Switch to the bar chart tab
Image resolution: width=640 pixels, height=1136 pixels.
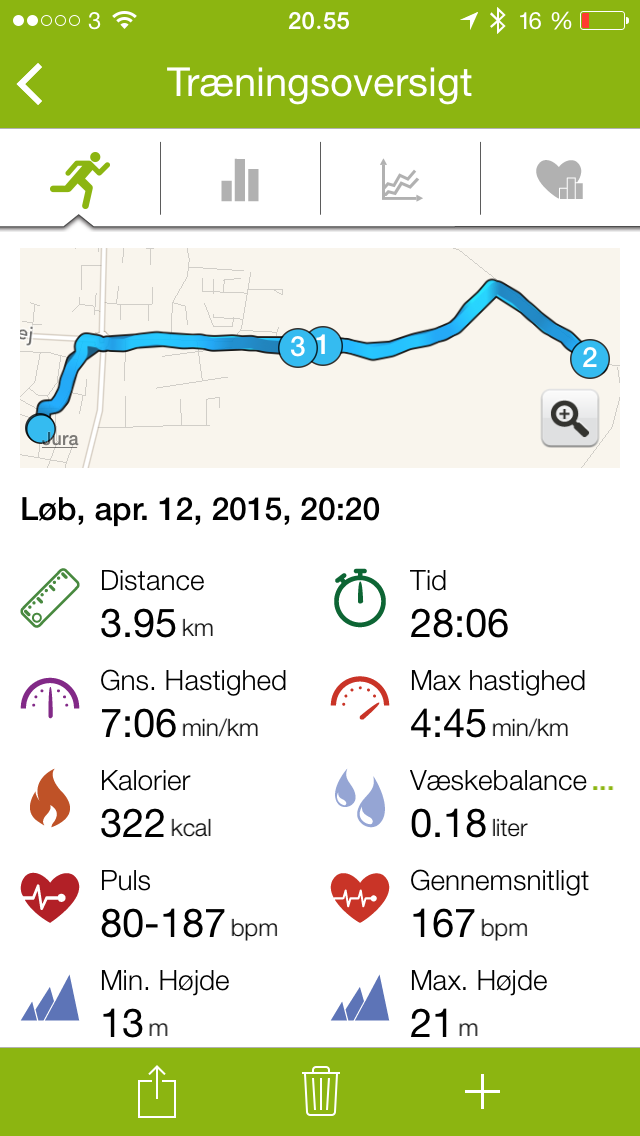point(240,179)
